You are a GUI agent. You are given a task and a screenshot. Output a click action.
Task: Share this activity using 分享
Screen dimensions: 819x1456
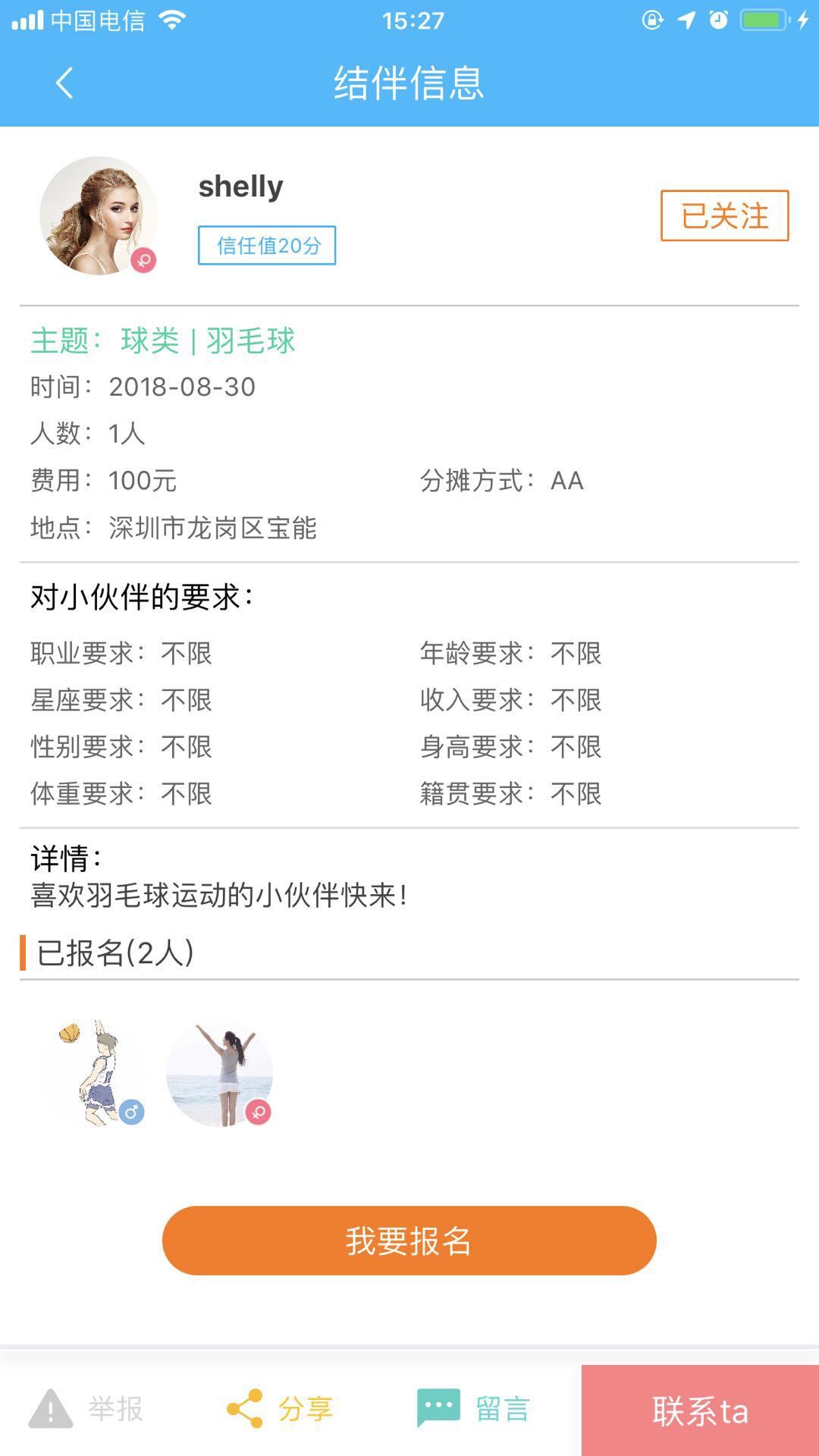(x=281, y=1410)
